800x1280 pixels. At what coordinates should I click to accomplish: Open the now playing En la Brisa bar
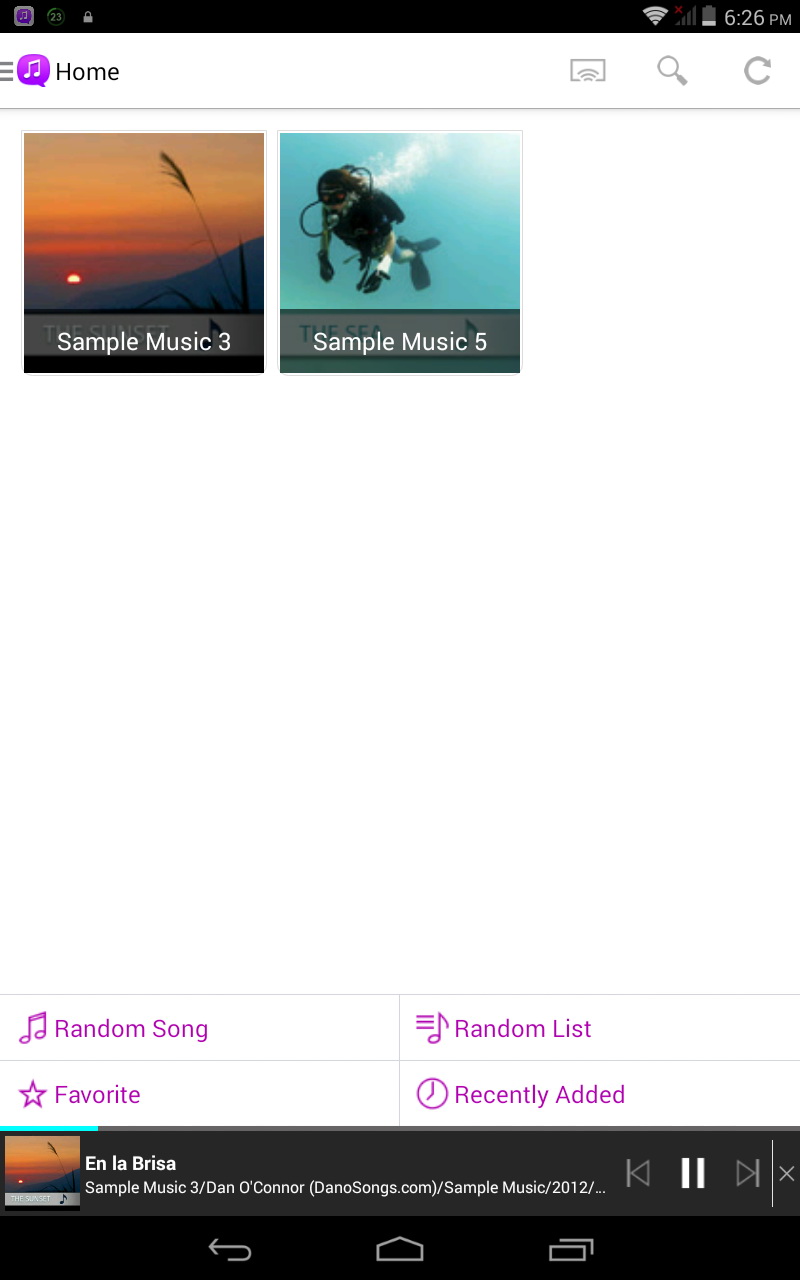[x=345, y=1174]
